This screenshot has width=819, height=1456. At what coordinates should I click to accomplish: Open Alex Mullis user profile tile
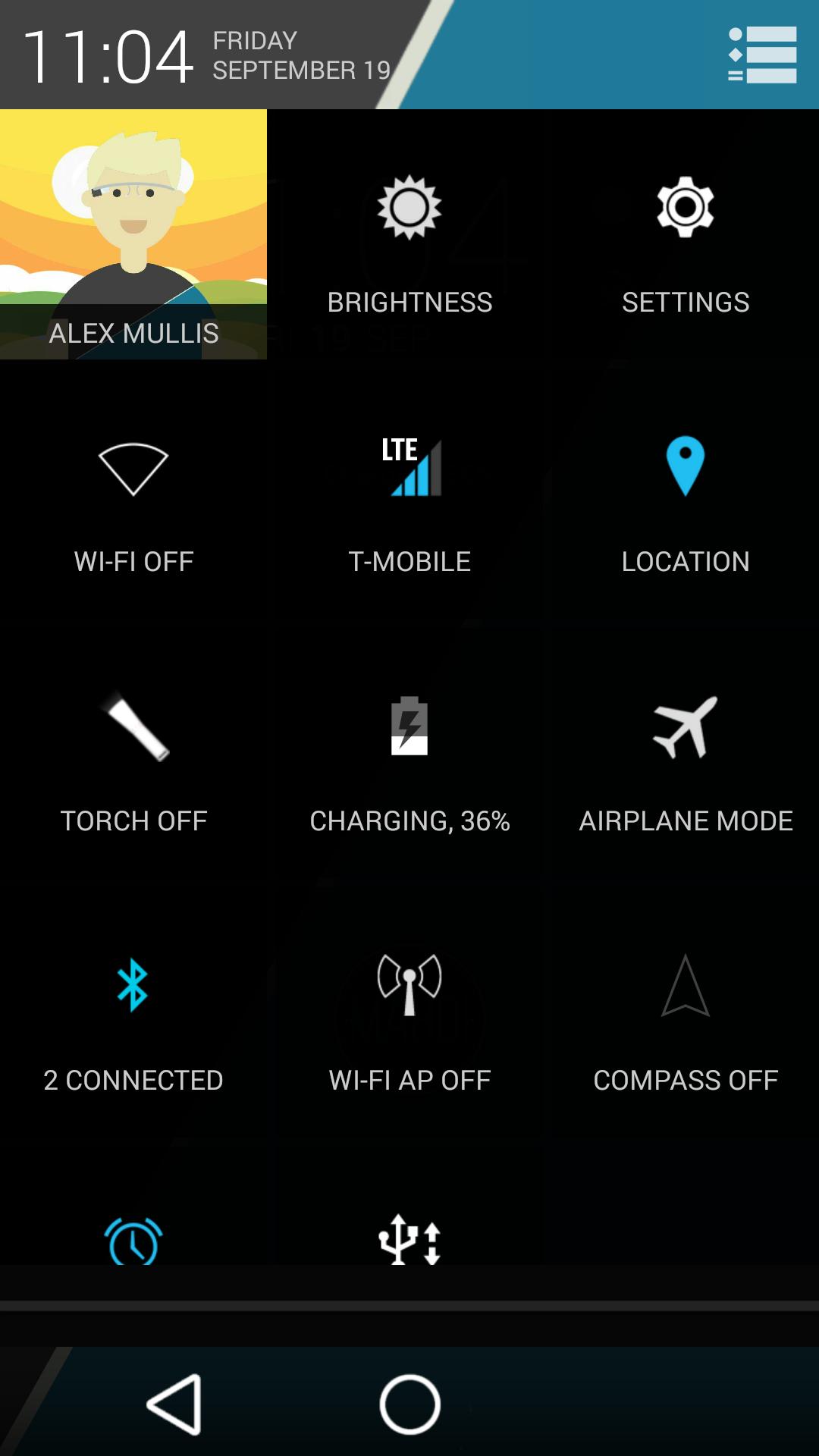(133, 234)
